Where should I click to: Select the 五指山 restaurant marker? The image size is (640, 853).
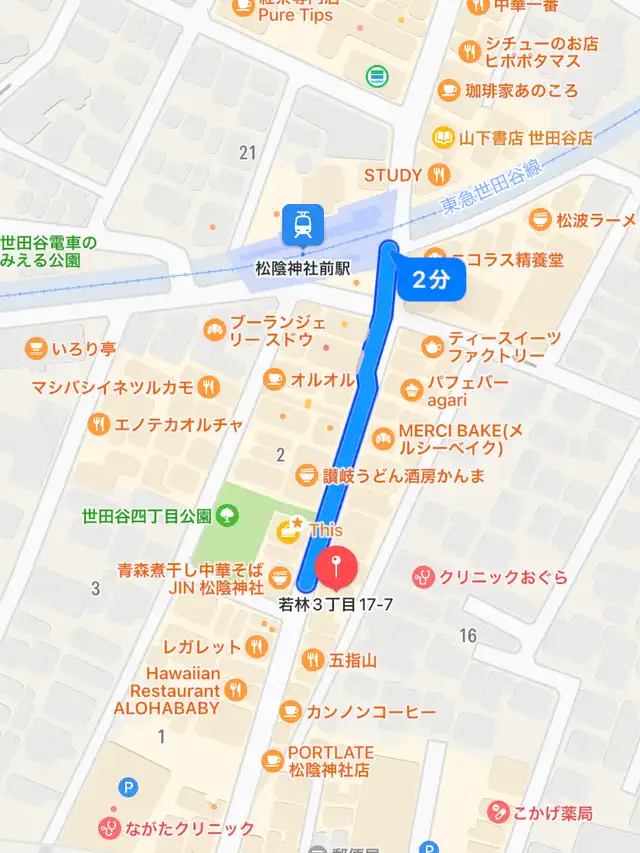coord(313,660)
